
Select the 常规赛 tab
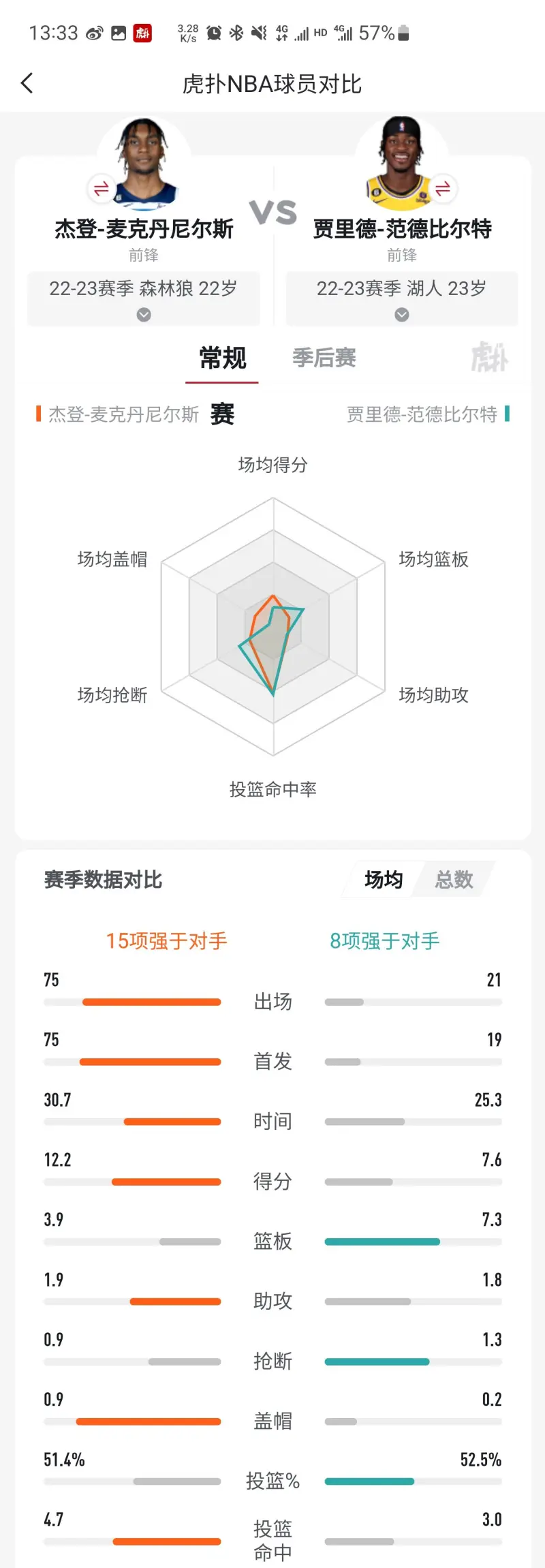222,358
